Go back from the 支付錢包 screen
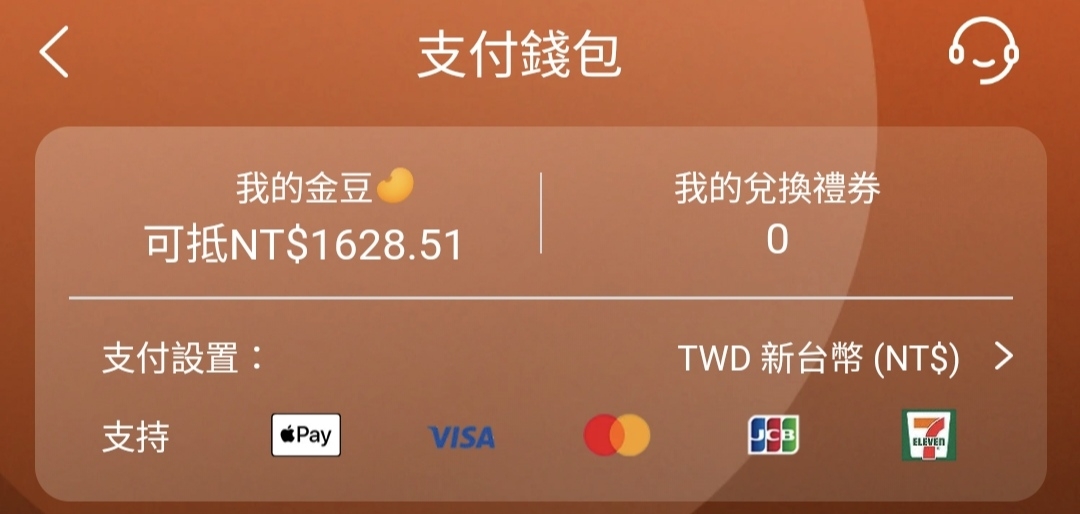This screenshot has width=1080, height=514. [x=55, y=52]
